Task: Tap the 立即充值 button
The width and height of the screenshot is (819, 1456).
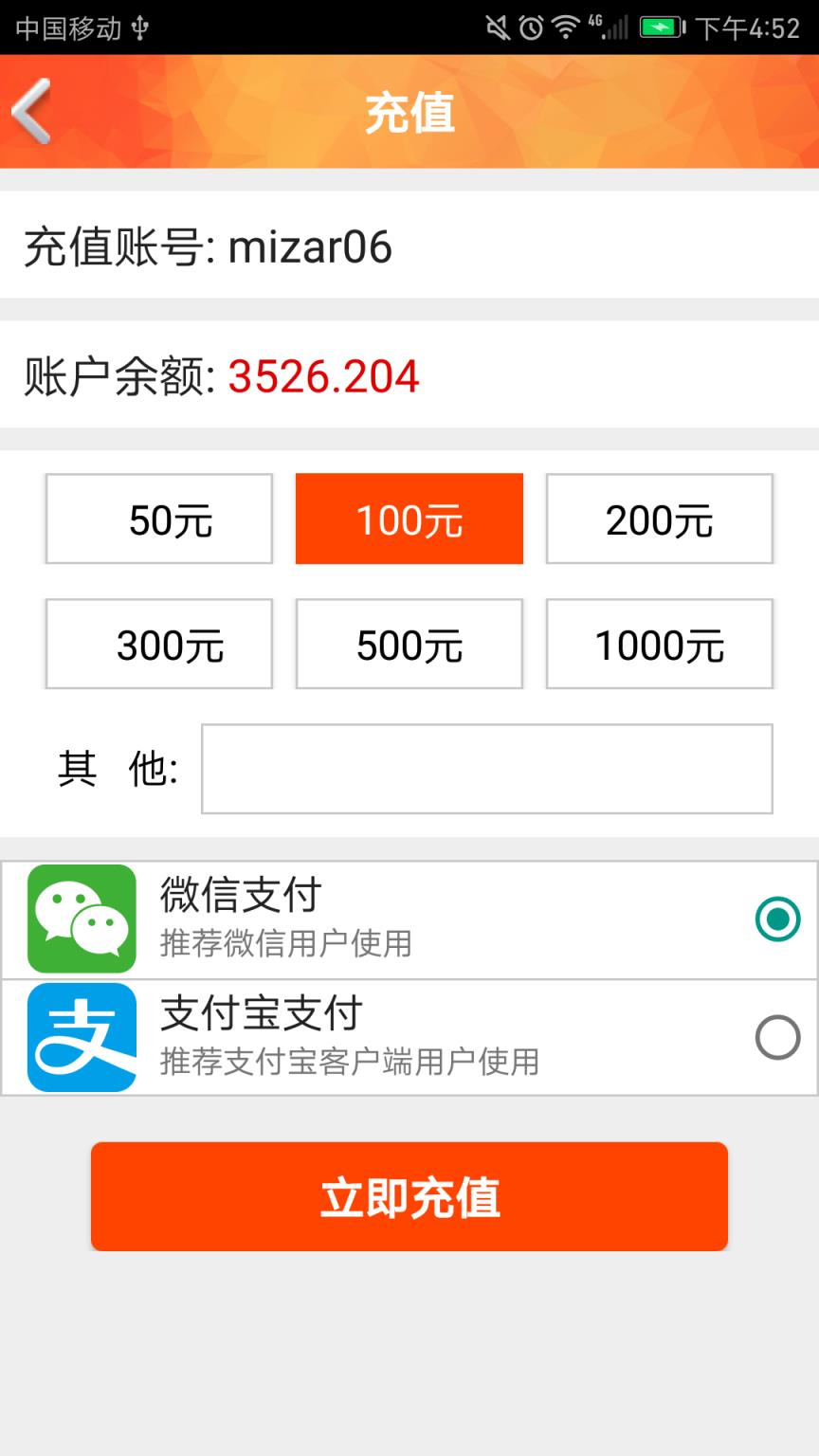Action: pos(409,1196)
